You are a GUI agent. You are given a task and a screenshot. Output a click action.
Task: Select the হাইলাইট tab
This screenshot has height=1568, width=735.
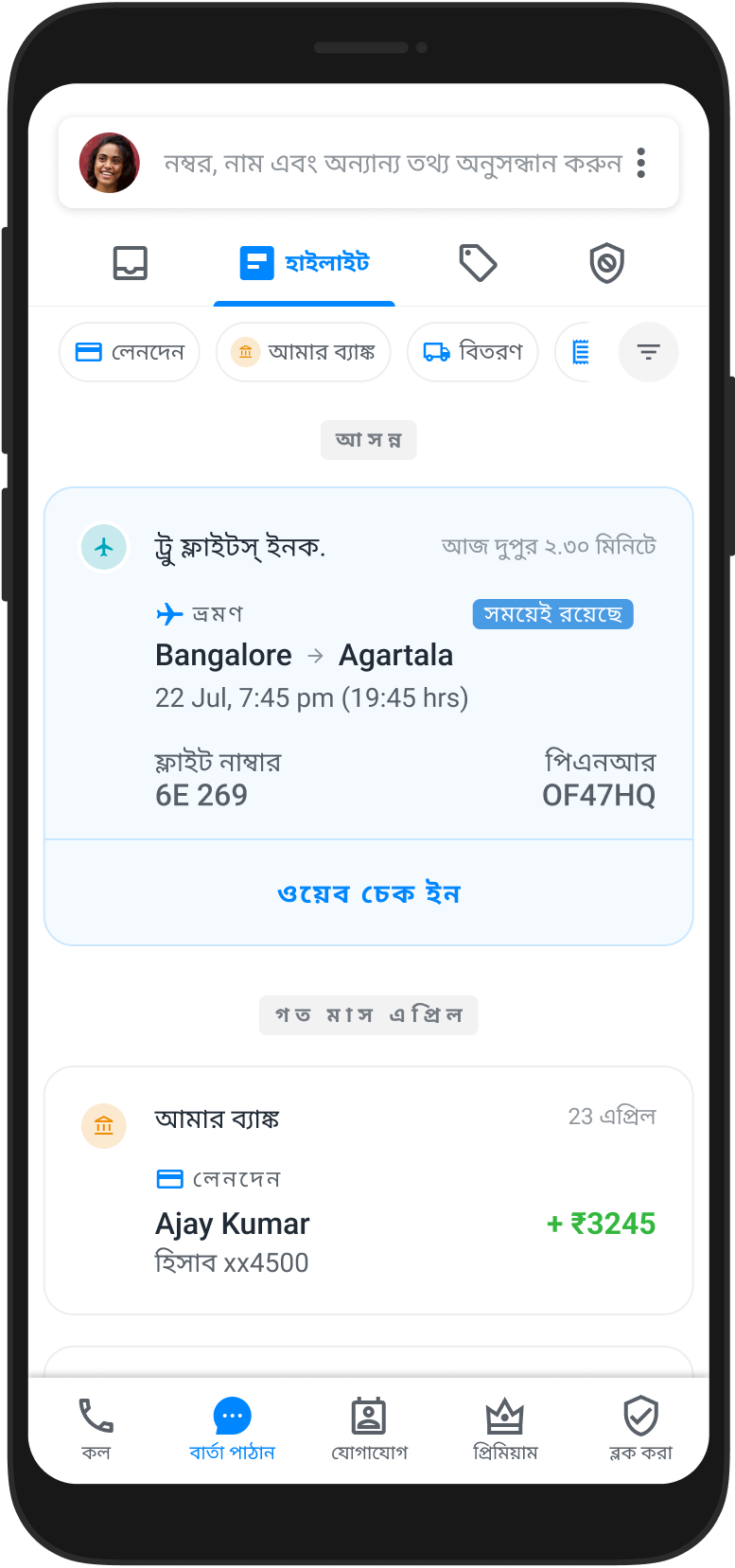click(305, 263)
